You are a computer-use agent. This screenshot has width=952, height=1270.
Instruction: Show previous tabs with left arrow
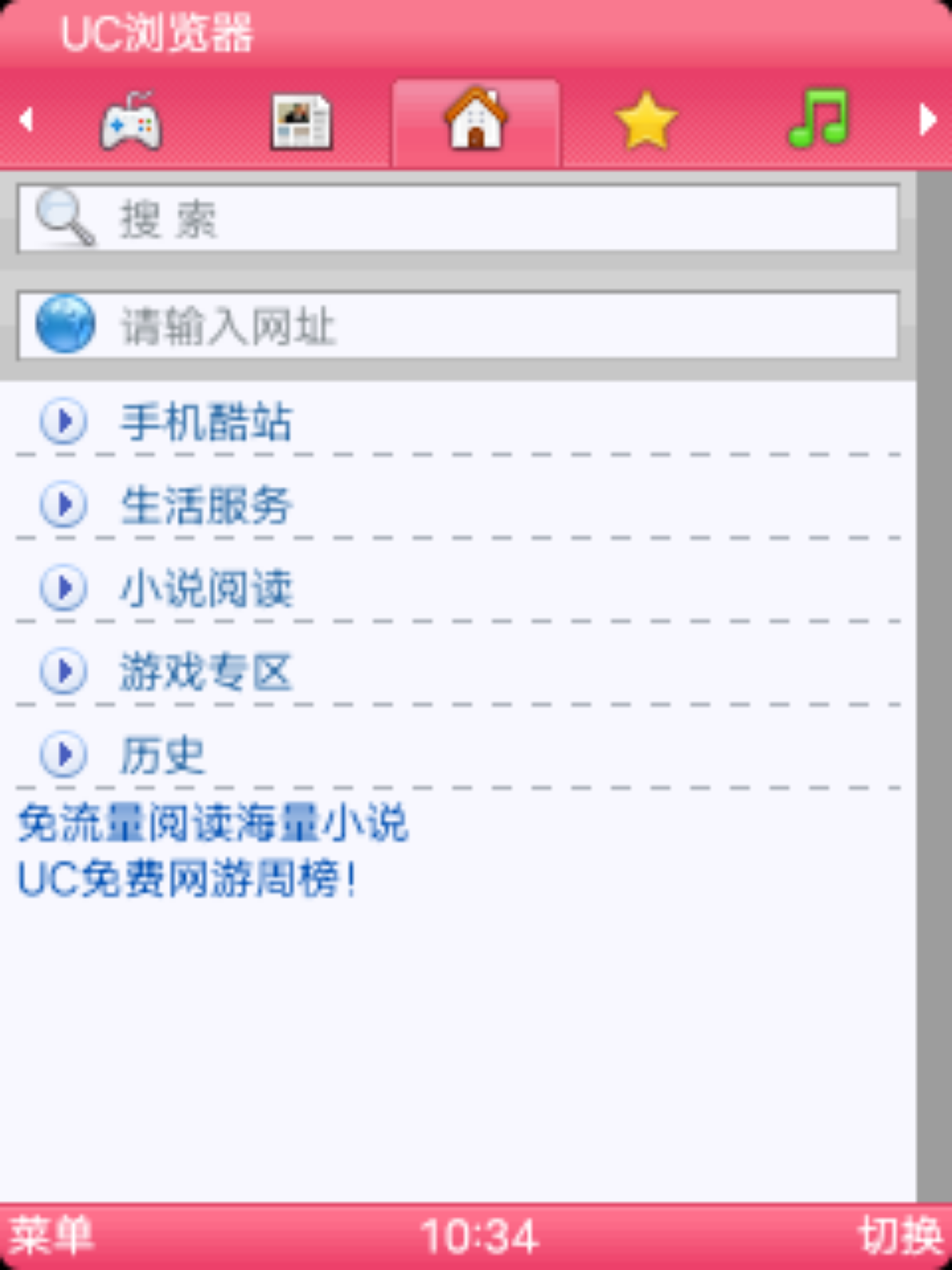click(x=26, y=119)
